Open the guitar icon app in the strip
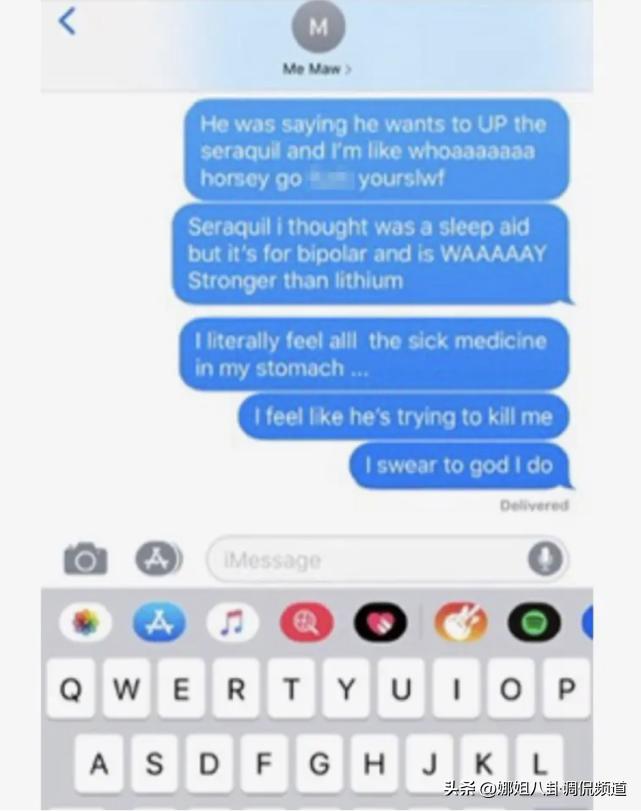Screen dimensions: 641x811 click(461, 623)
